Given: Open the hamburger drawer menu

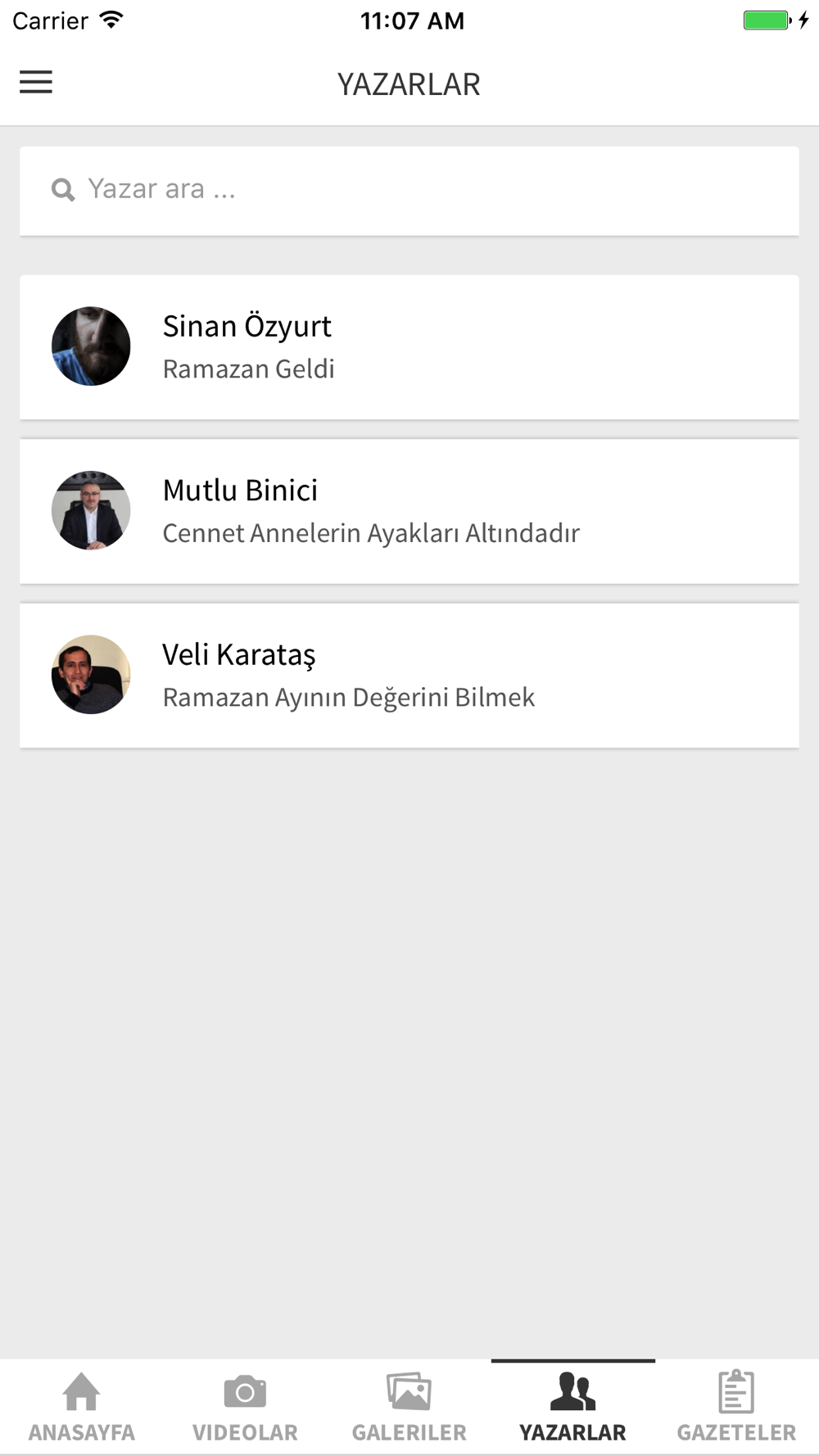Looking at the screenshot, I should point(36,82).
